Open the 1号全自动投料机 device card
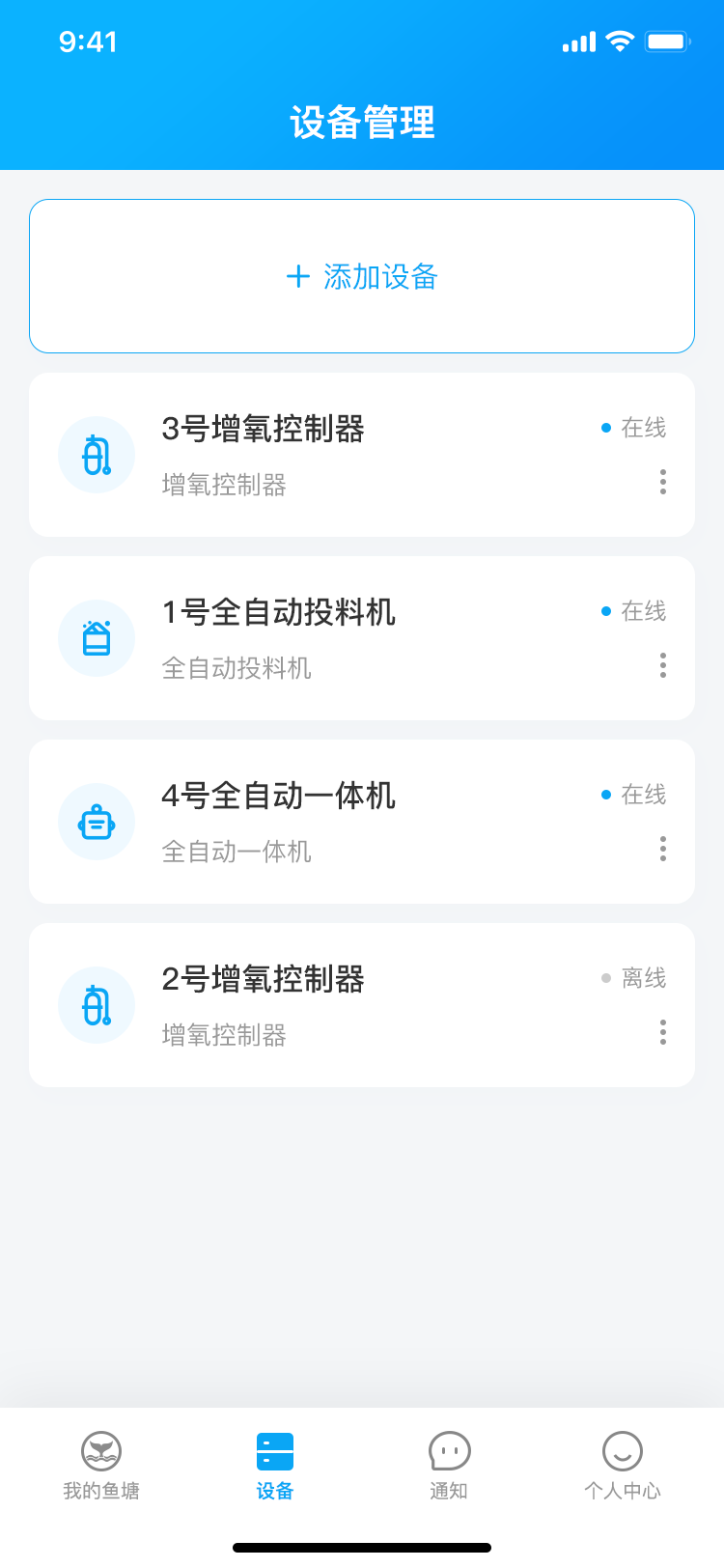 tap(362, 638)
